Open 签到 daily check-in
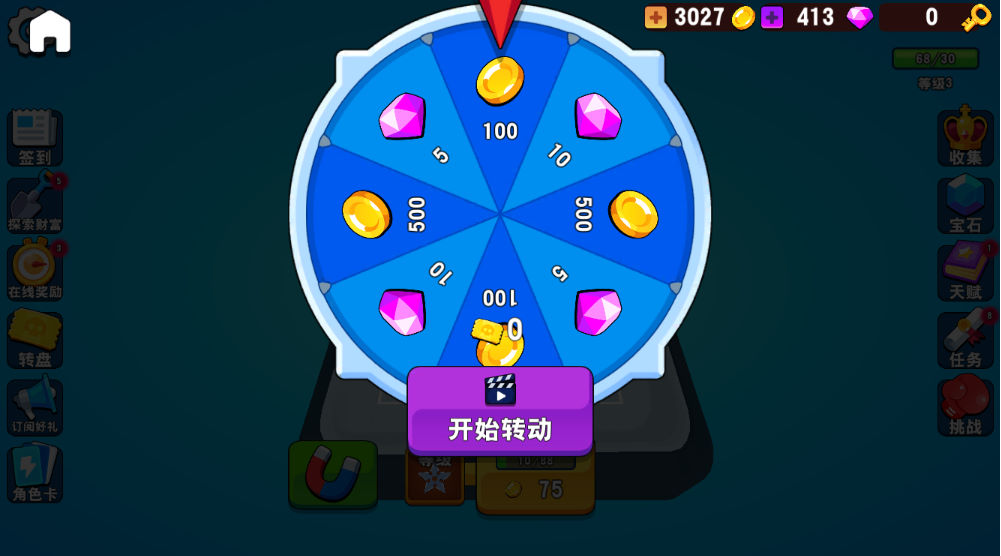 point(35,138)
